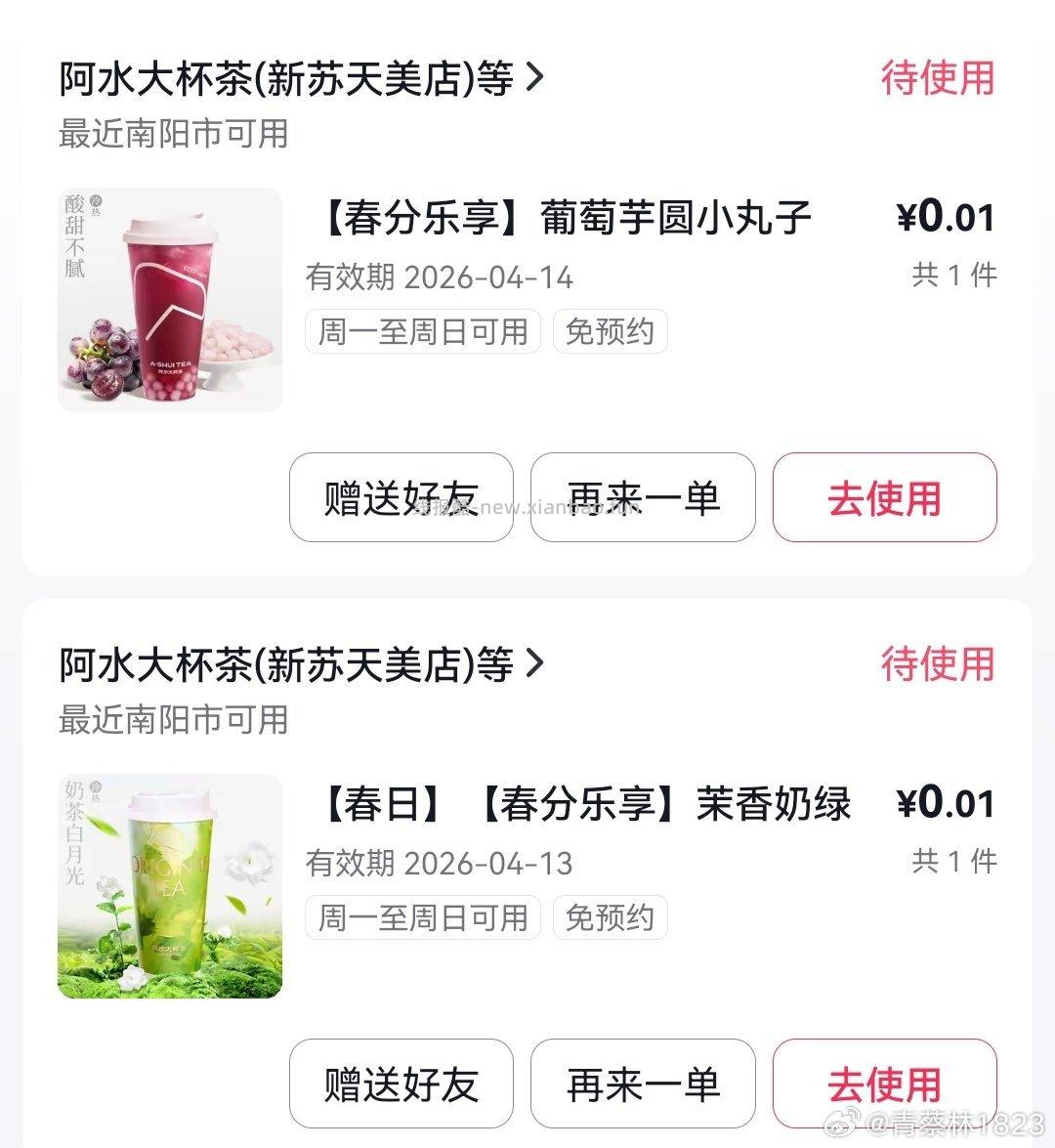
Task: Tap 去使用 on the 茉香奶绿 coupon
Action: 884,1083
